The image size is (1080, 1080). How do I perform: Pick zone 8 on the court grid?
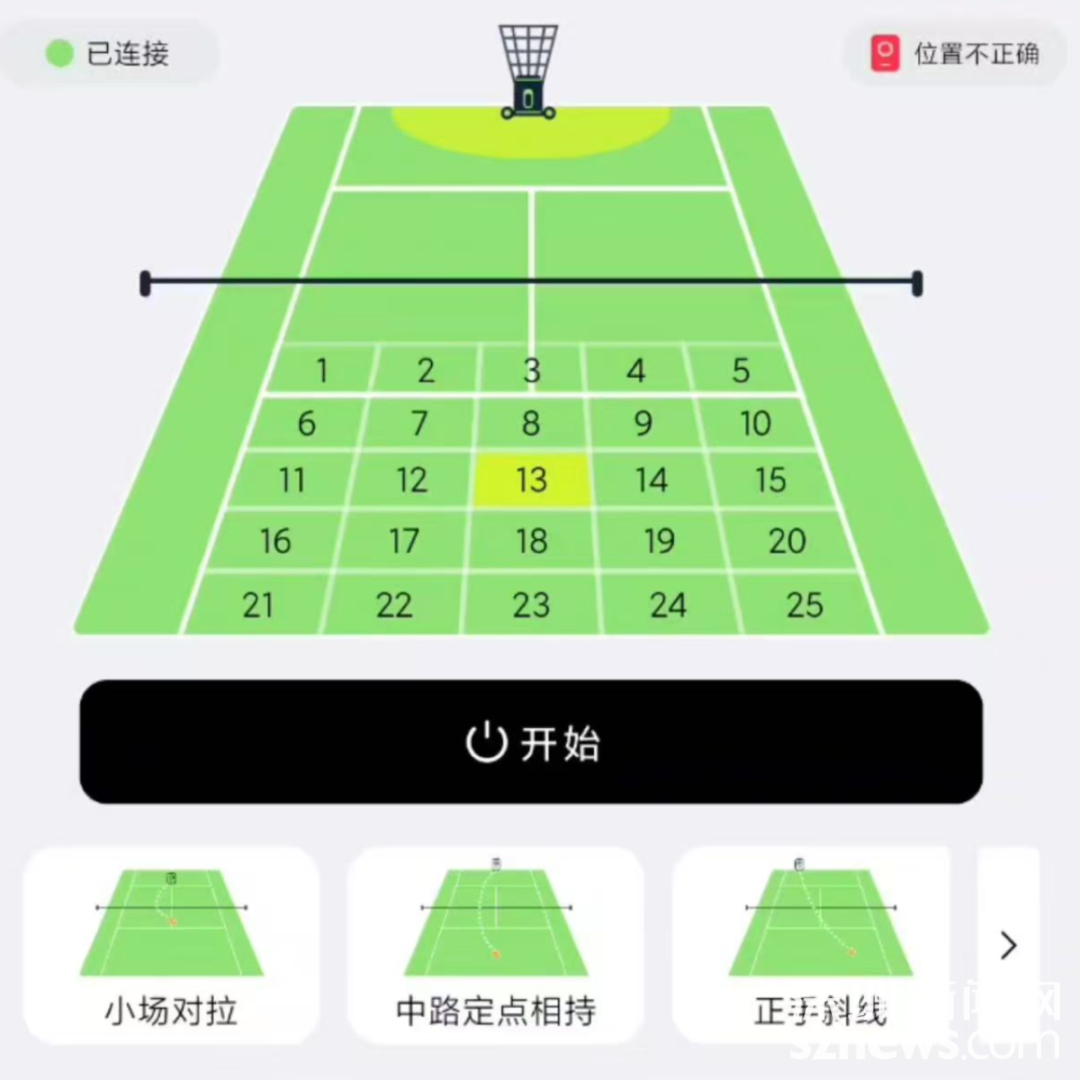click(x=531, y=424)
